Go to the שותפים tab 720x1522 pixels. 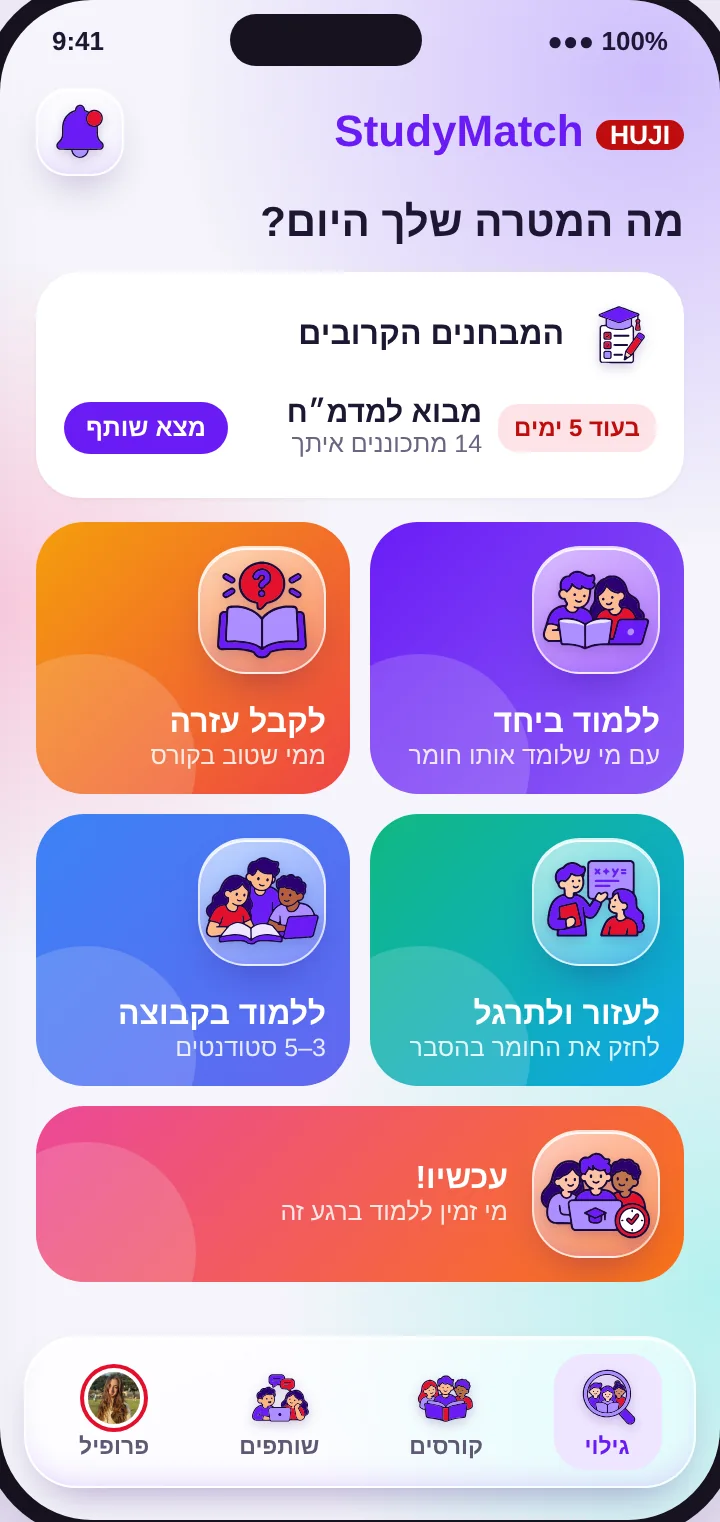[x=279, y=1412]
